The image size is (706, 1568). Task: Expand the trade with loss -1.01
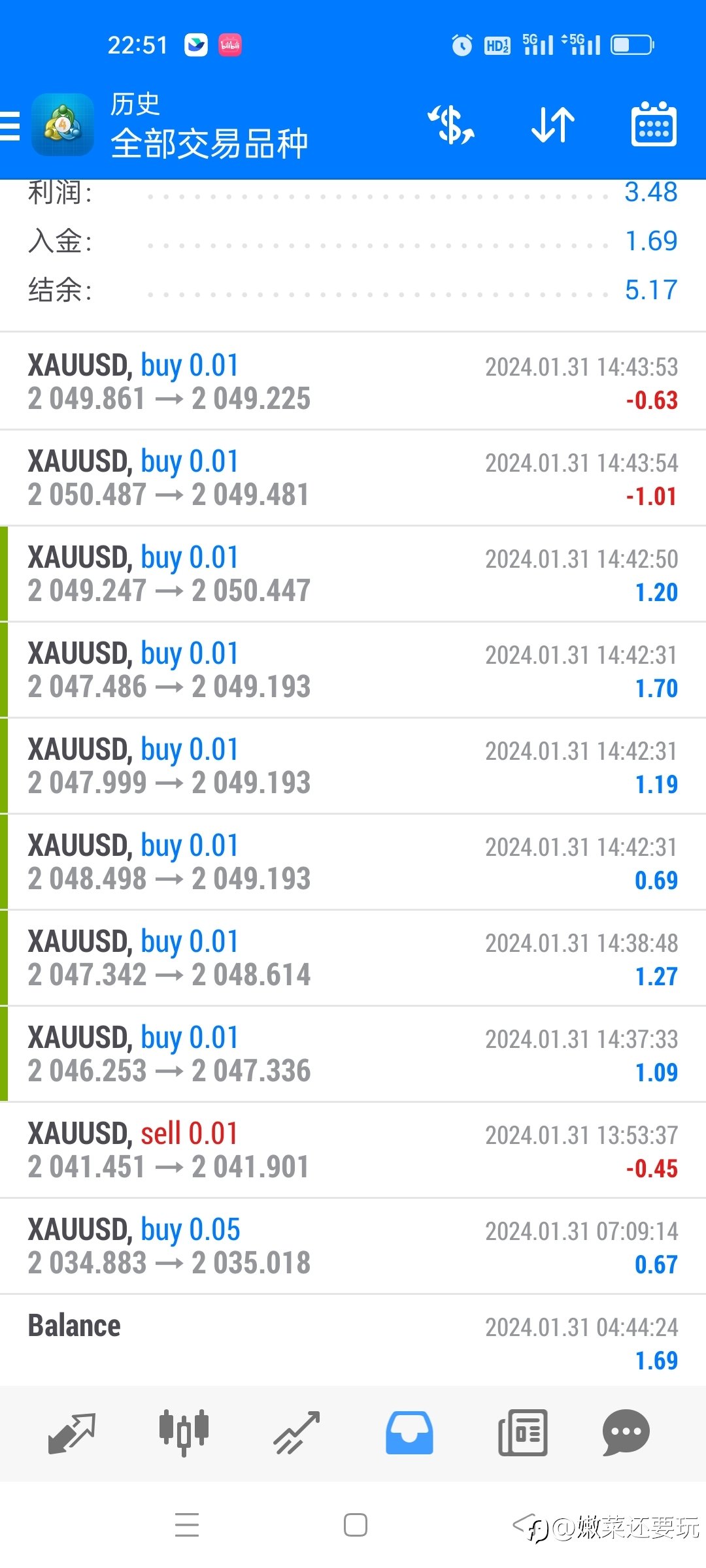coord(353,478)
